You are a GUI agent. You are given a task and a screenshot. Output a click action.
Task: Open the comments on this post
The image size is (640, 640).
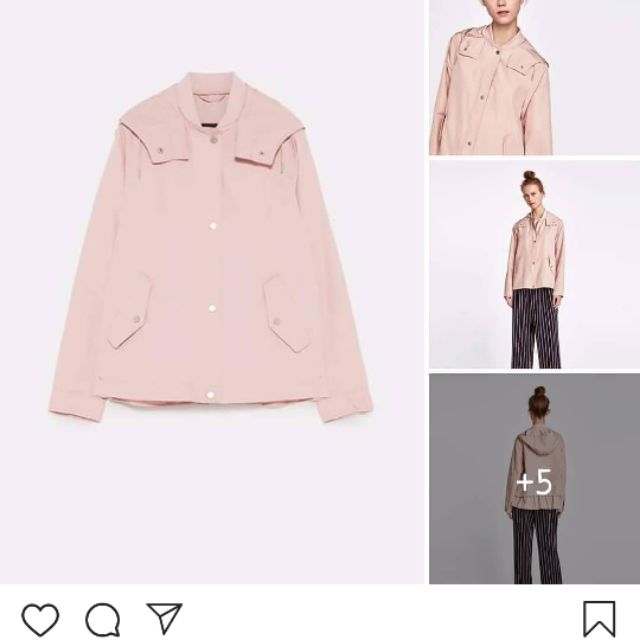click(102, 619)
